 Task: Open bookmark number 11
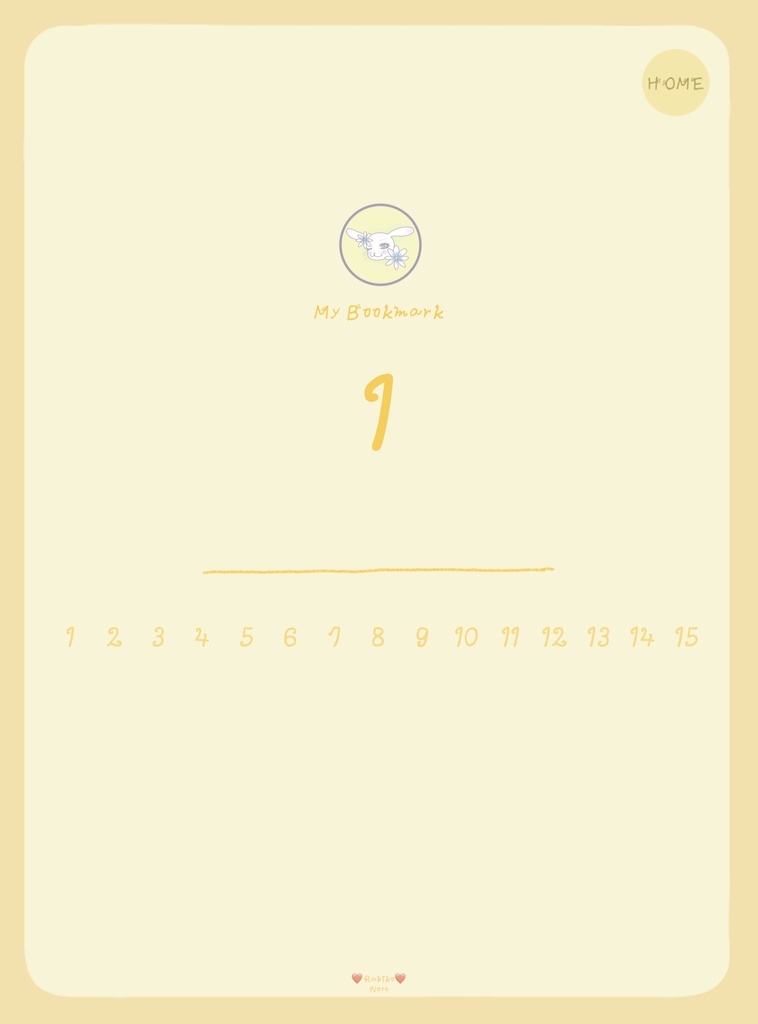[510, 637]
